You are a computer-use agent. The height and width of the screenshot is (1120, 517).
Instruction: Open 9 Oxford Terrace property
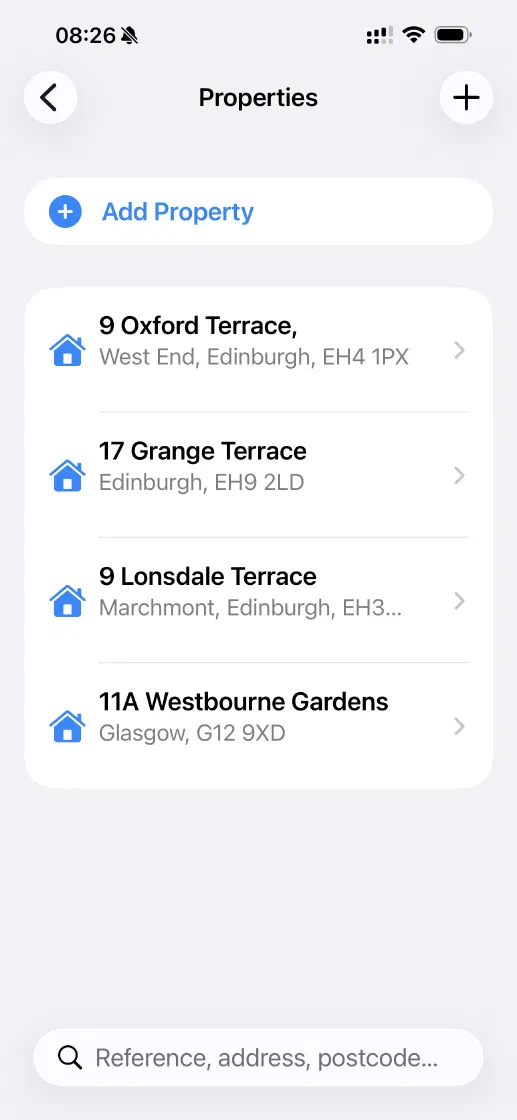tap(258, 350)
